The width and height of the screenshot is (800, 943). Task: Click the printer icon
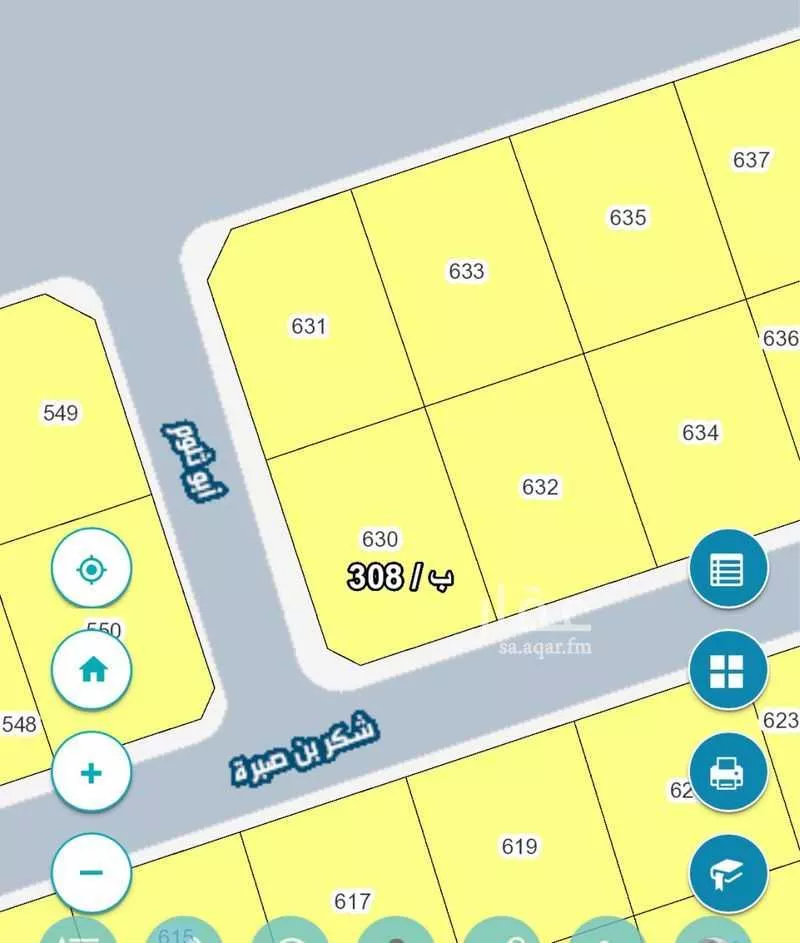coord(727,771)
